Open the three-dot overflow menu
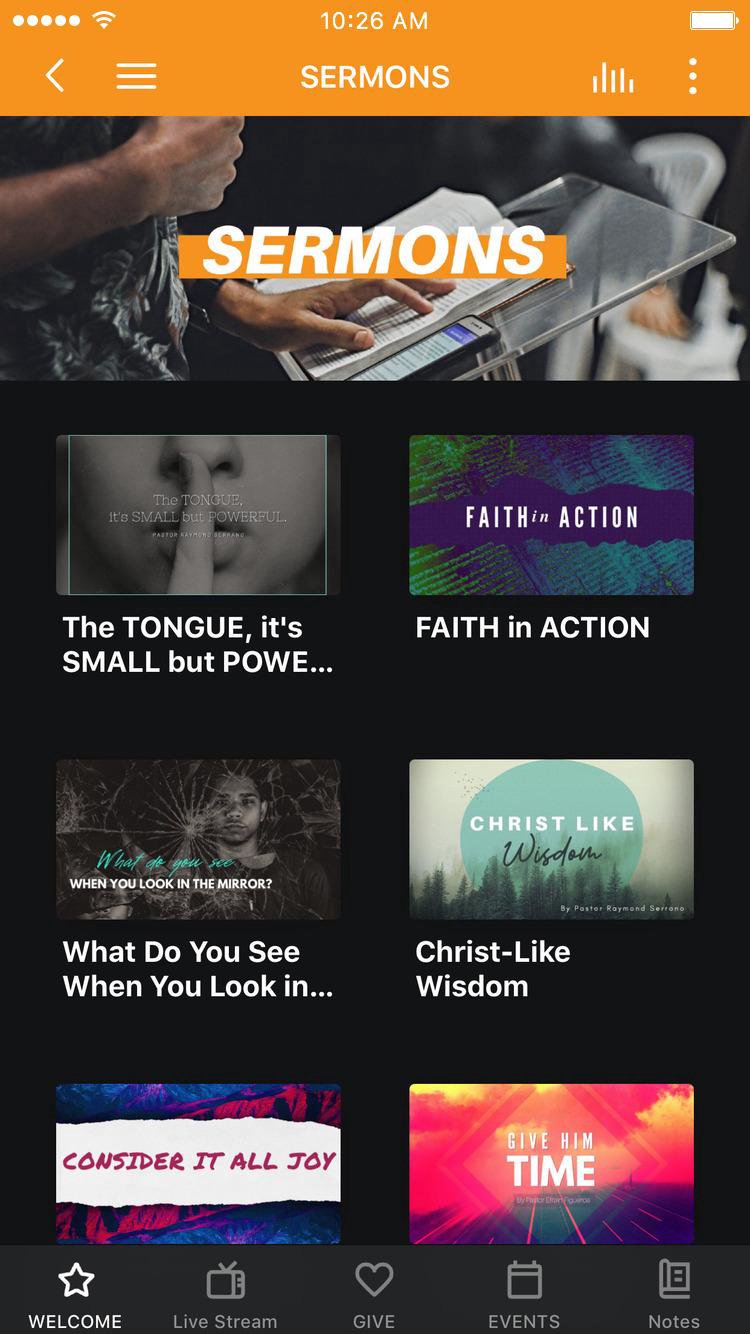 [692, 77]
